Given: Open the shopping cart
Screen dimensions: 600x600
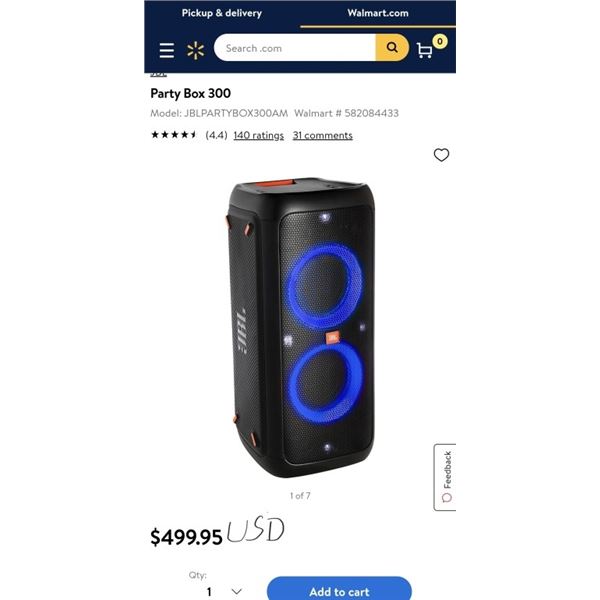Looking at the screenshot, I should point(428,48).
